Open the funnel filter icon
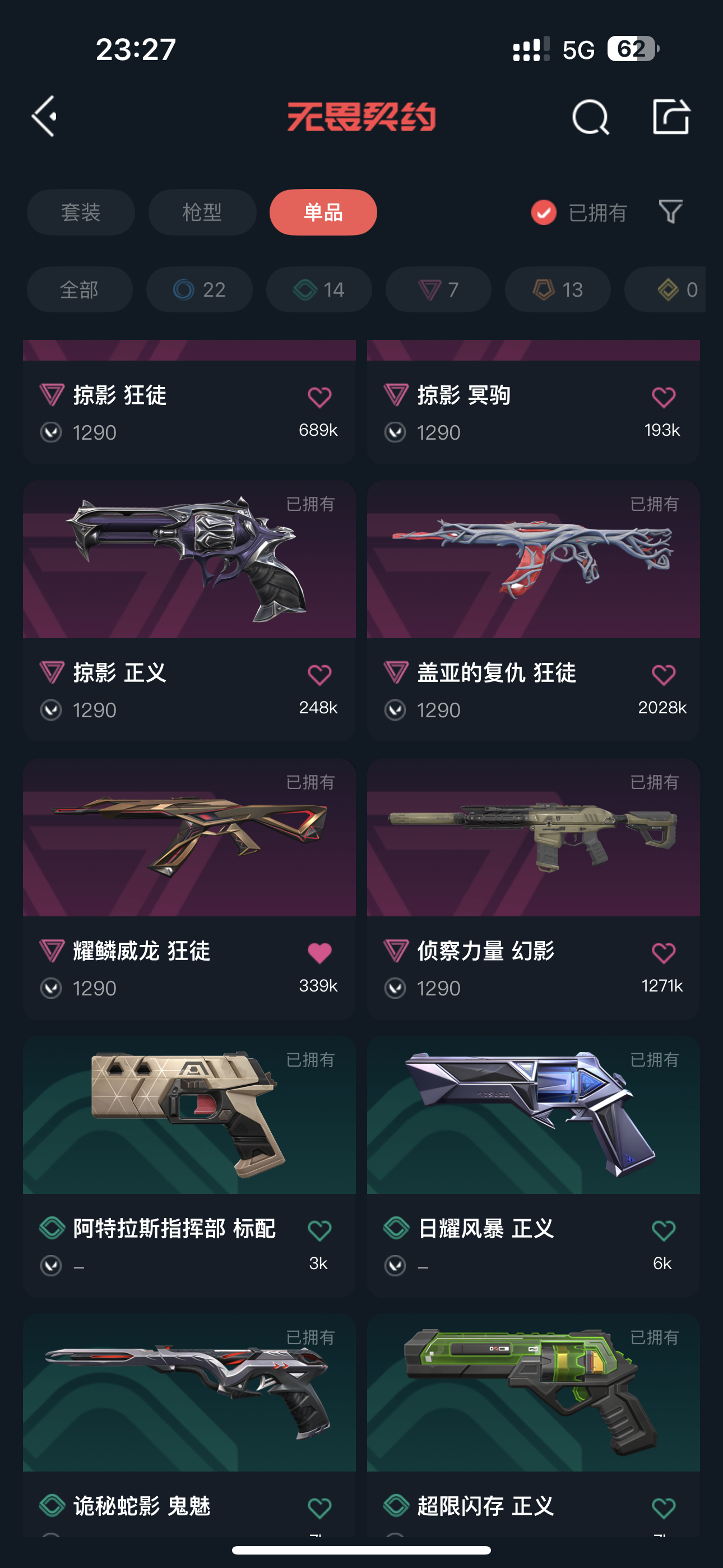This screenshot has width=723, height=1568. pyautogui.click(x=671, y=212)
